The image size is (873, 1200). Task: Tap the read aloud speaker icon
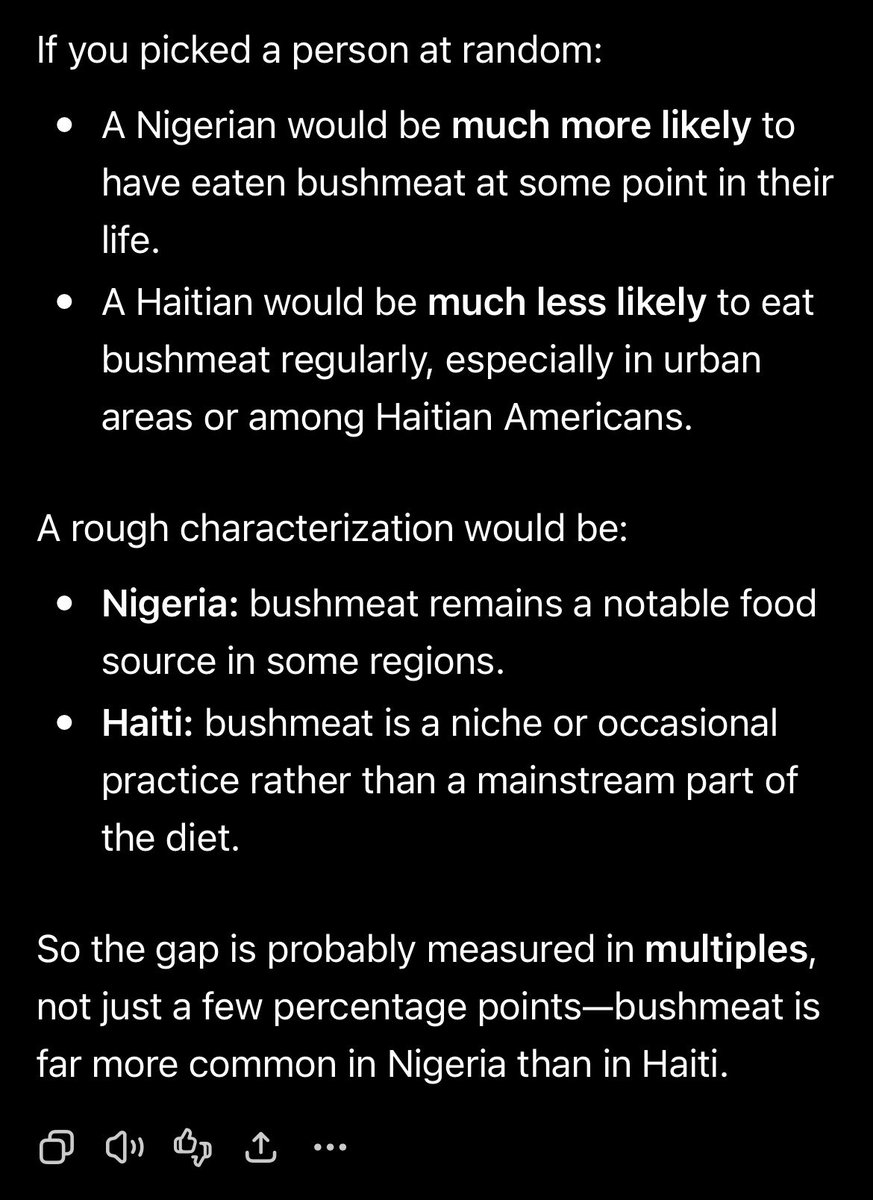(x=124, y=1149)
